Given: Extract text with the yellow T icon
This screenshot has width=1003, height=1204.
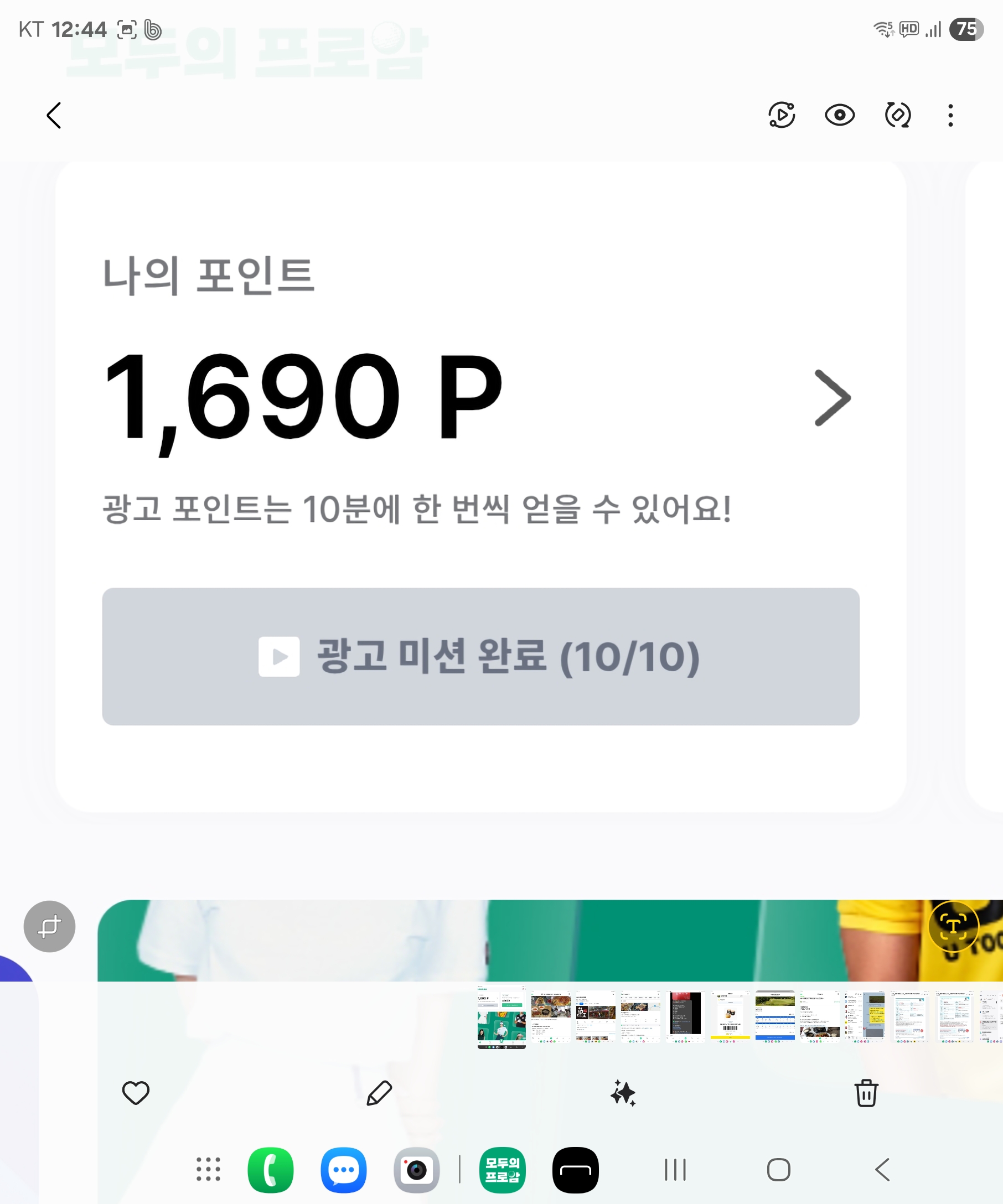Looking at the screenshot, I should pos(953,926).
